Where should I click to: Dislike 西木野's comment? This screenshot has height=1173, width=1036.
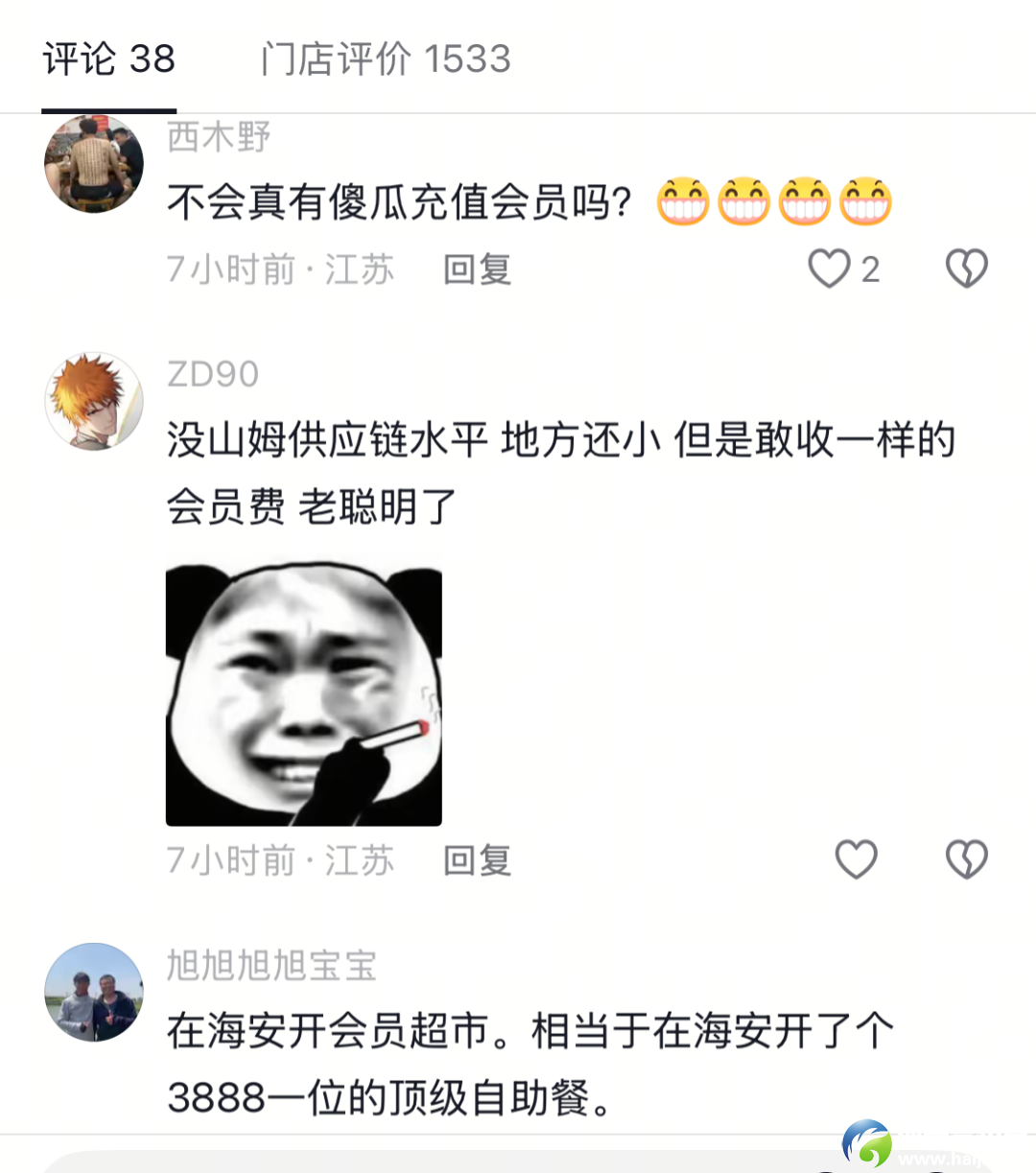pyautogui.click(x=966, y=269)
